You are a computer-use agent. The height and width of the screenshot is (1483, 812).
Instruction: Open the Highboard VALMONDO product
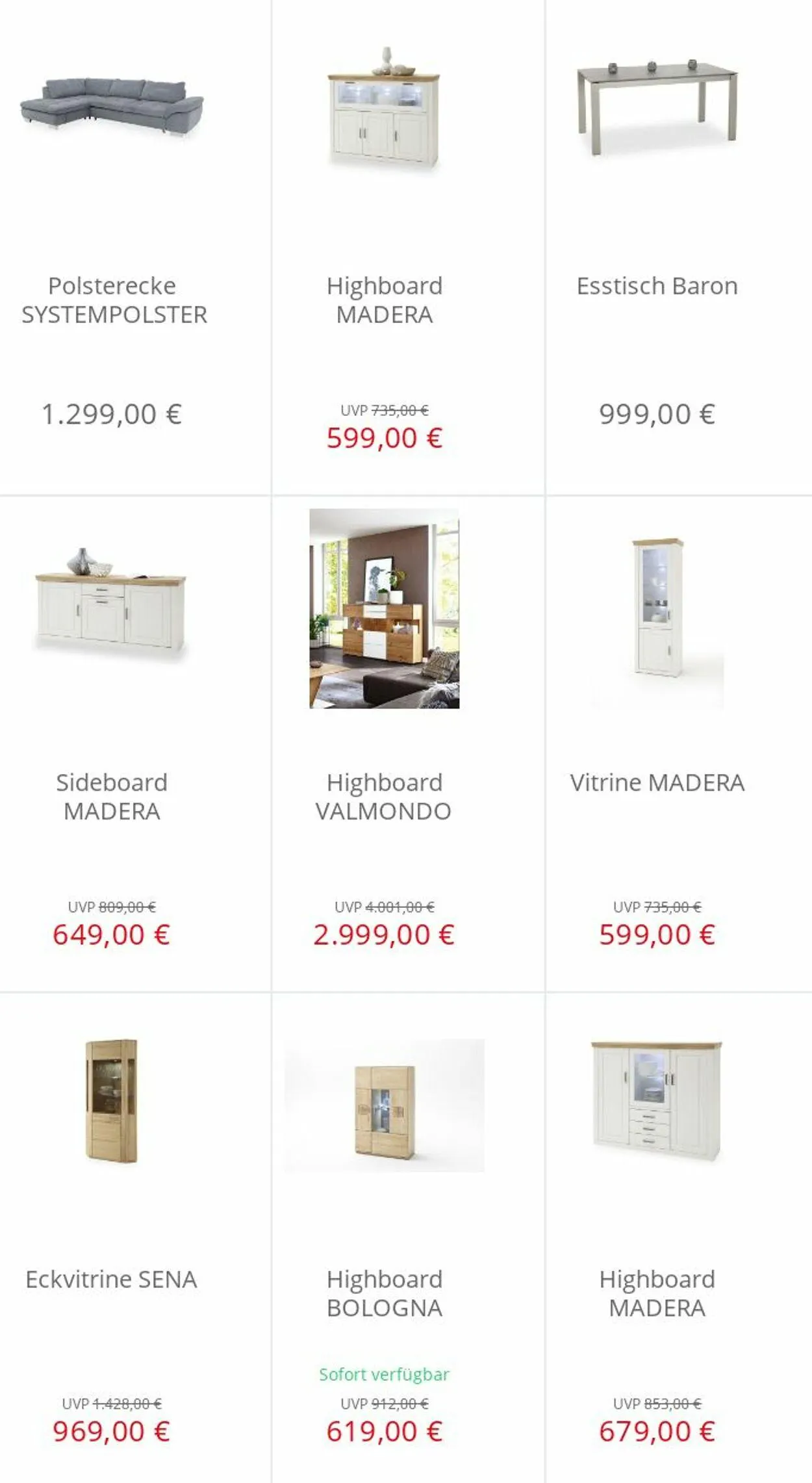(408, 743)
